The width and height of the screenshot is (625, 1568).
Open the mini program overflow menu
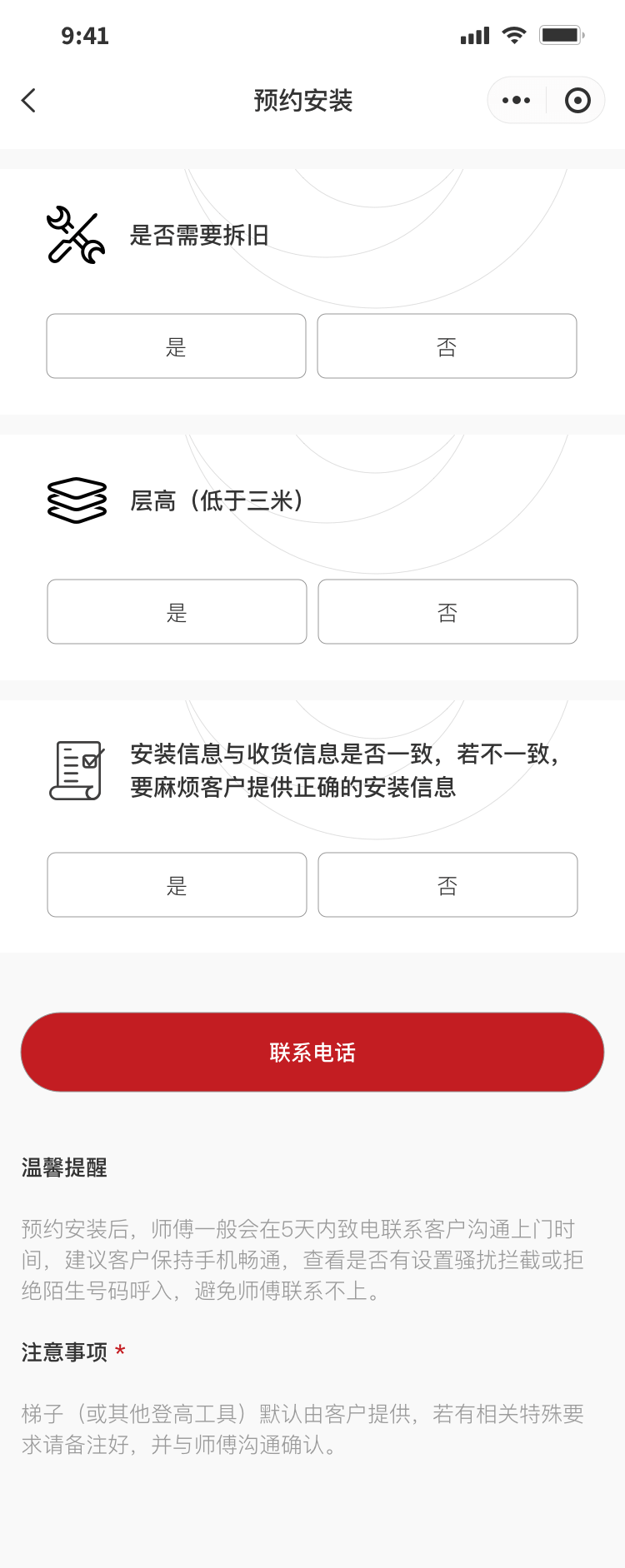point(516,101)
